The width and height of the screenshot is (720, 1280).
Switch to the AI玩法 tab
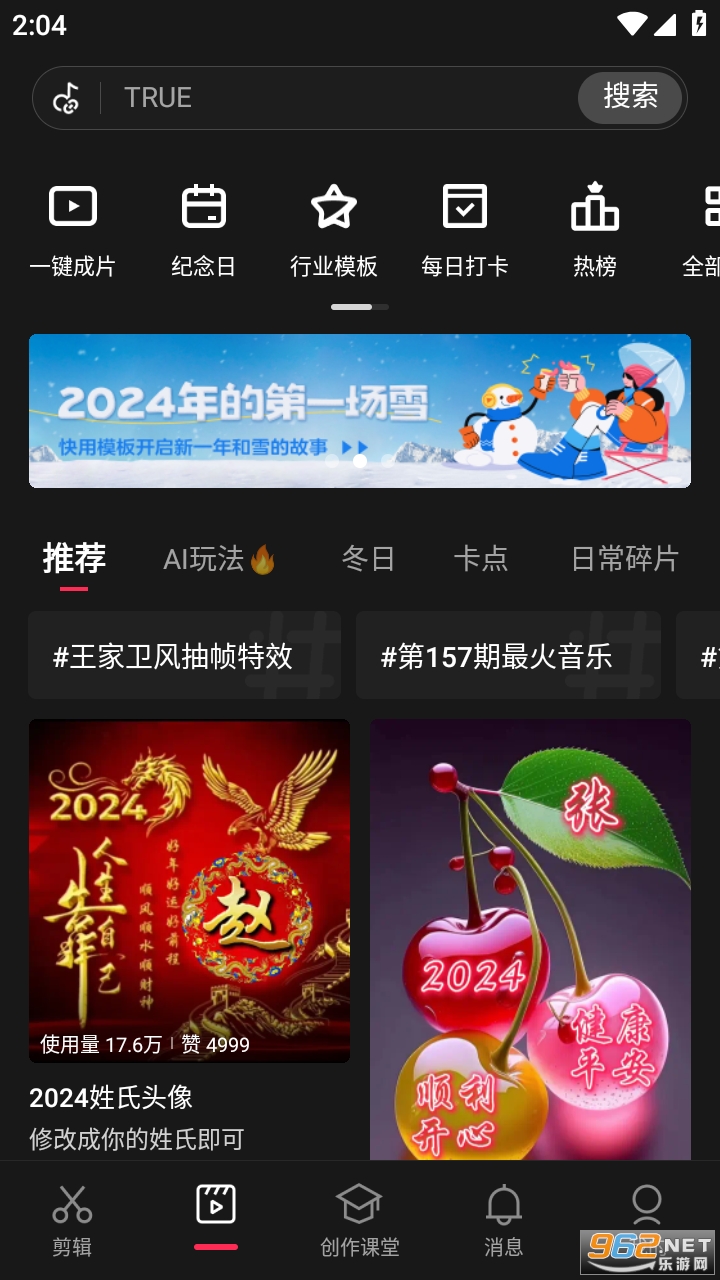219,559
